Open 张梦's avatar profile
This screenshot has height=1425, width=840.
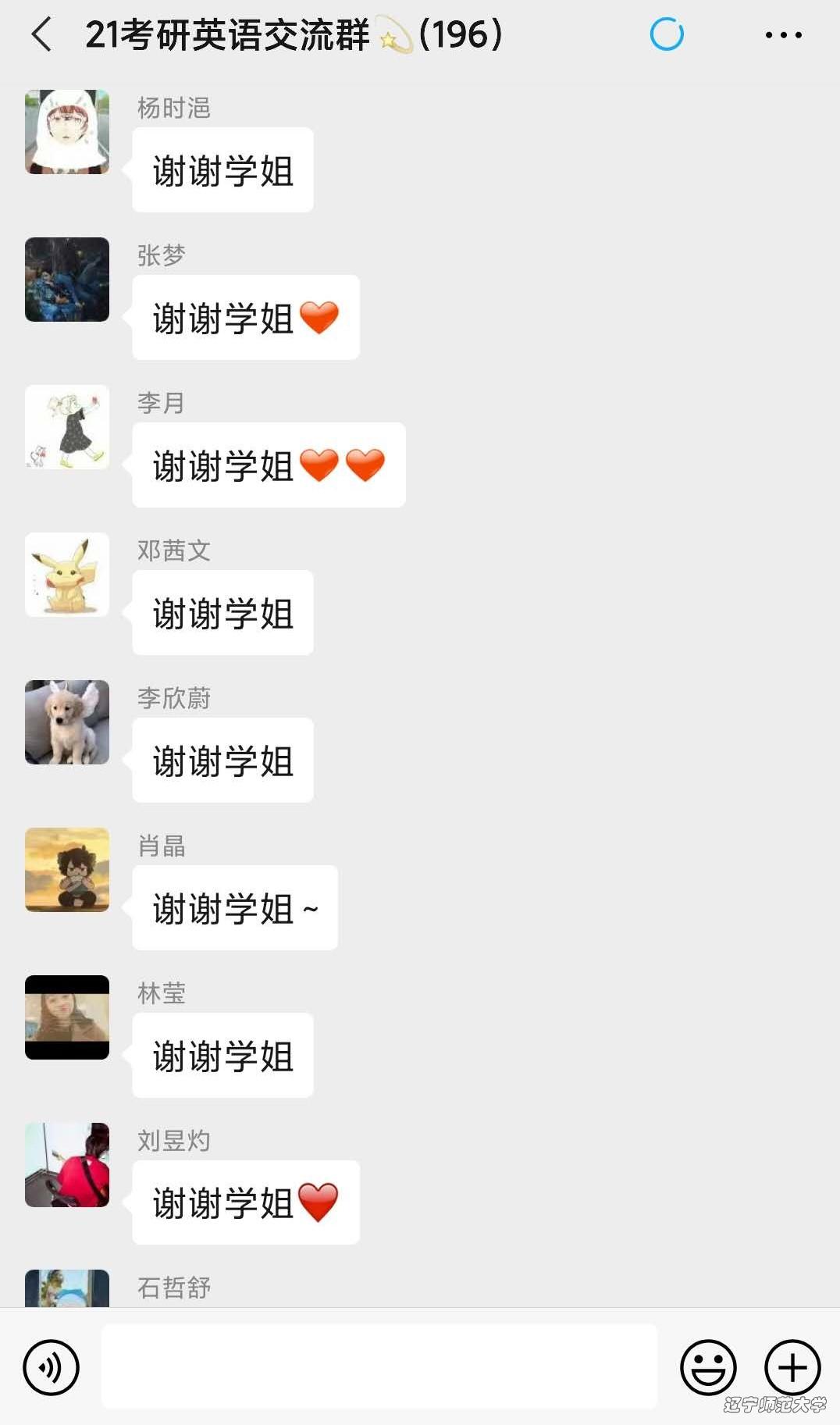coord(67,280)
